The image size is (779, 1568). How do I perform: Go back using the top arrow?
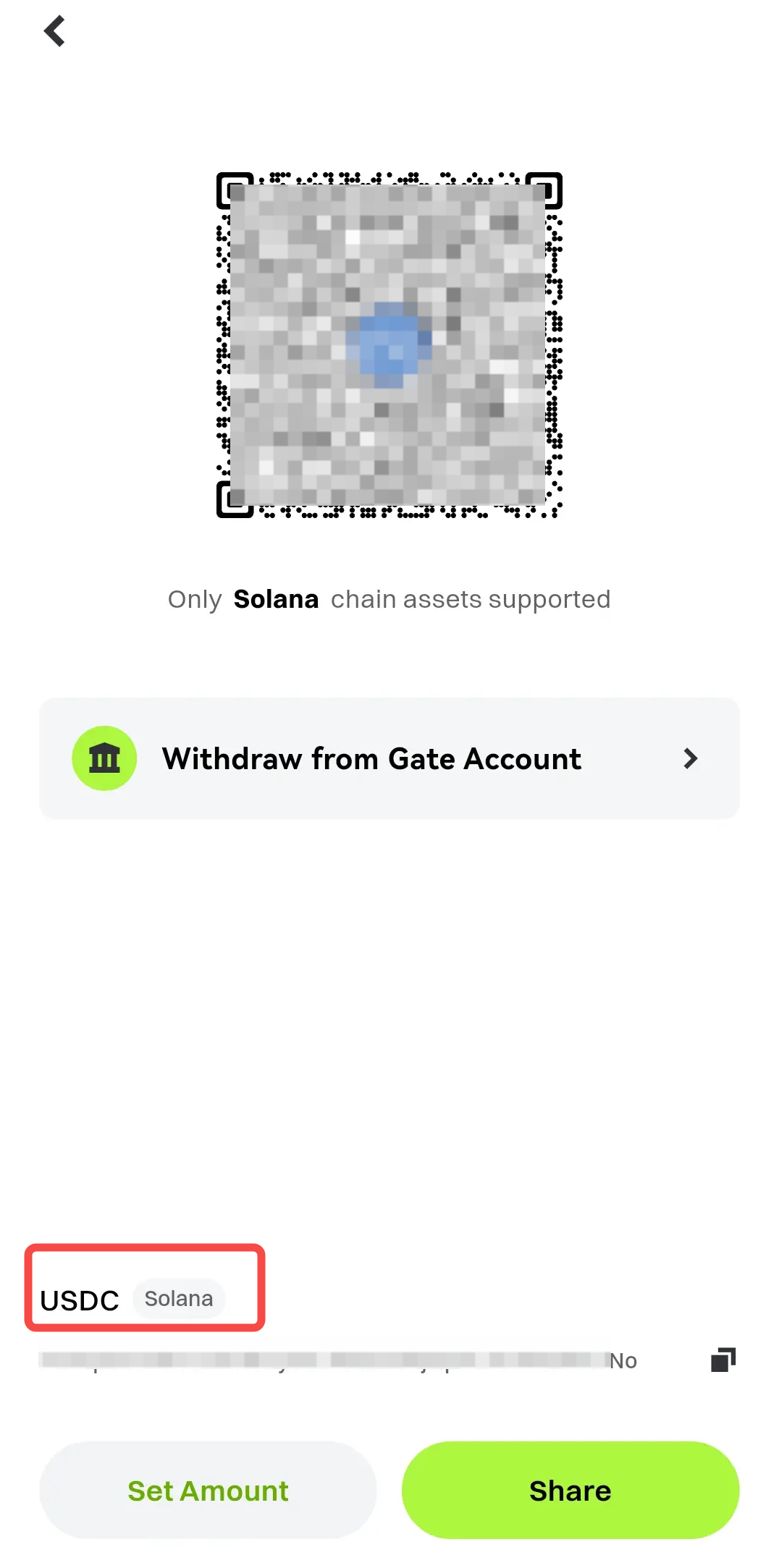[x=55, y=31]
